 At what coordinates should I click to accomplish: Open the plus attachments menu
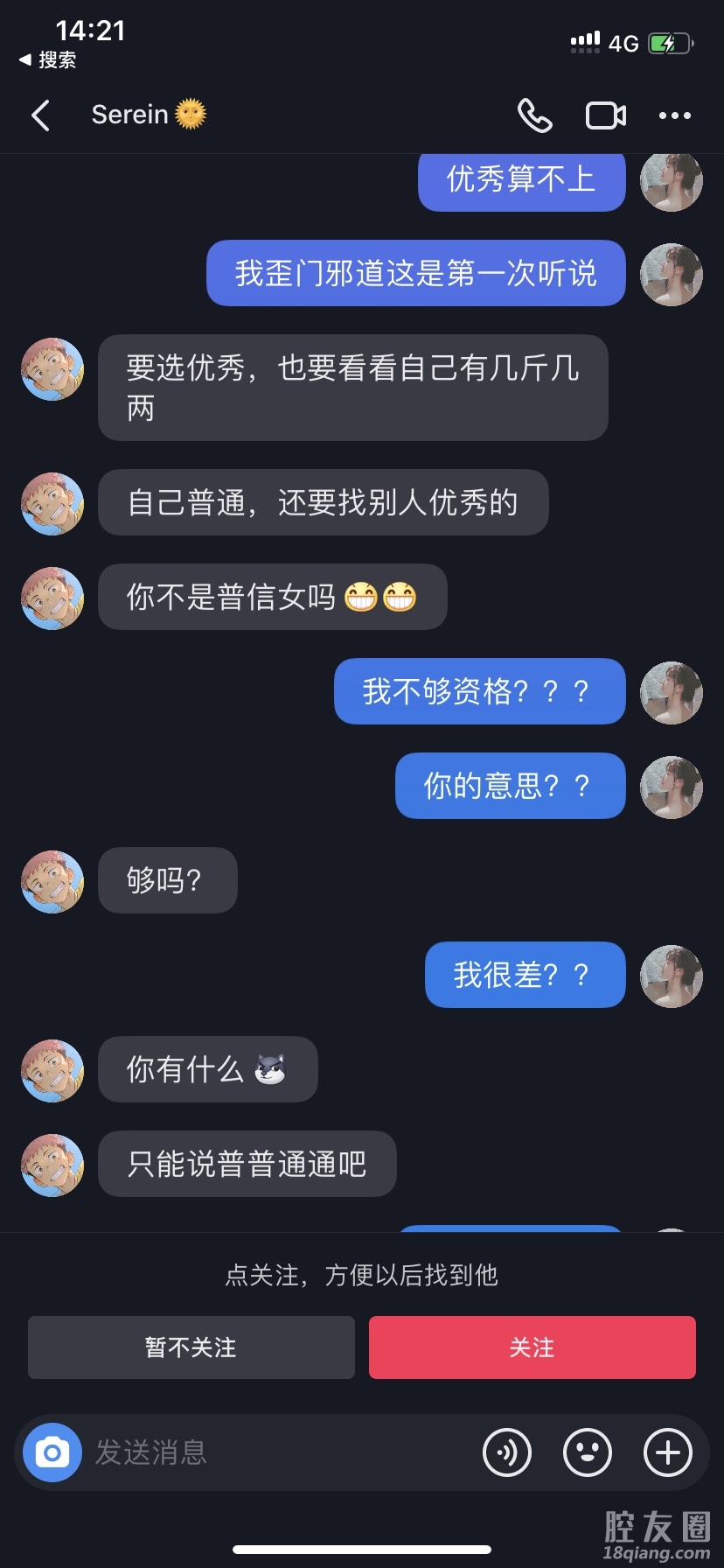(668, 1453)
